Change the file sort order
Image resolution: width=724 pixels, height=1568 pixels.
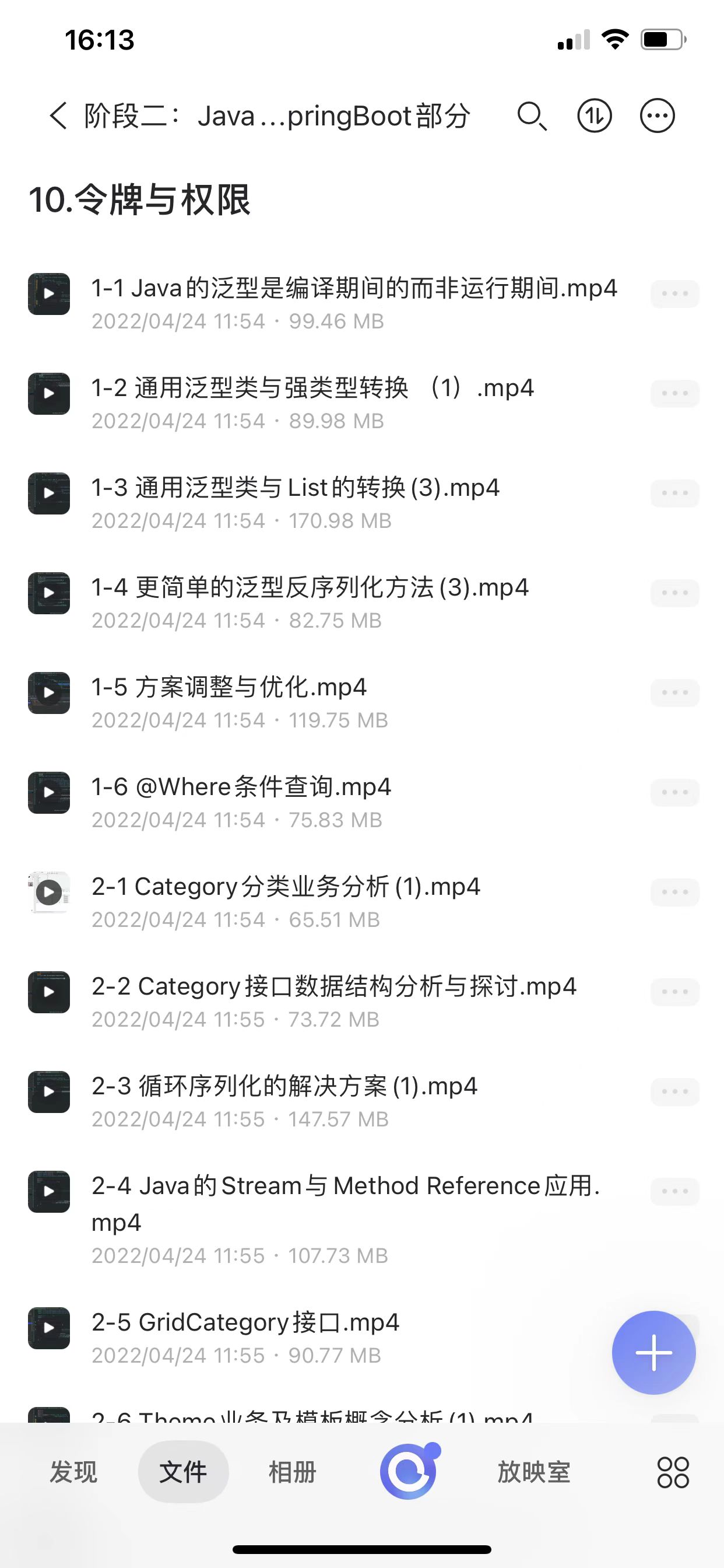click(x=594, y=116)
